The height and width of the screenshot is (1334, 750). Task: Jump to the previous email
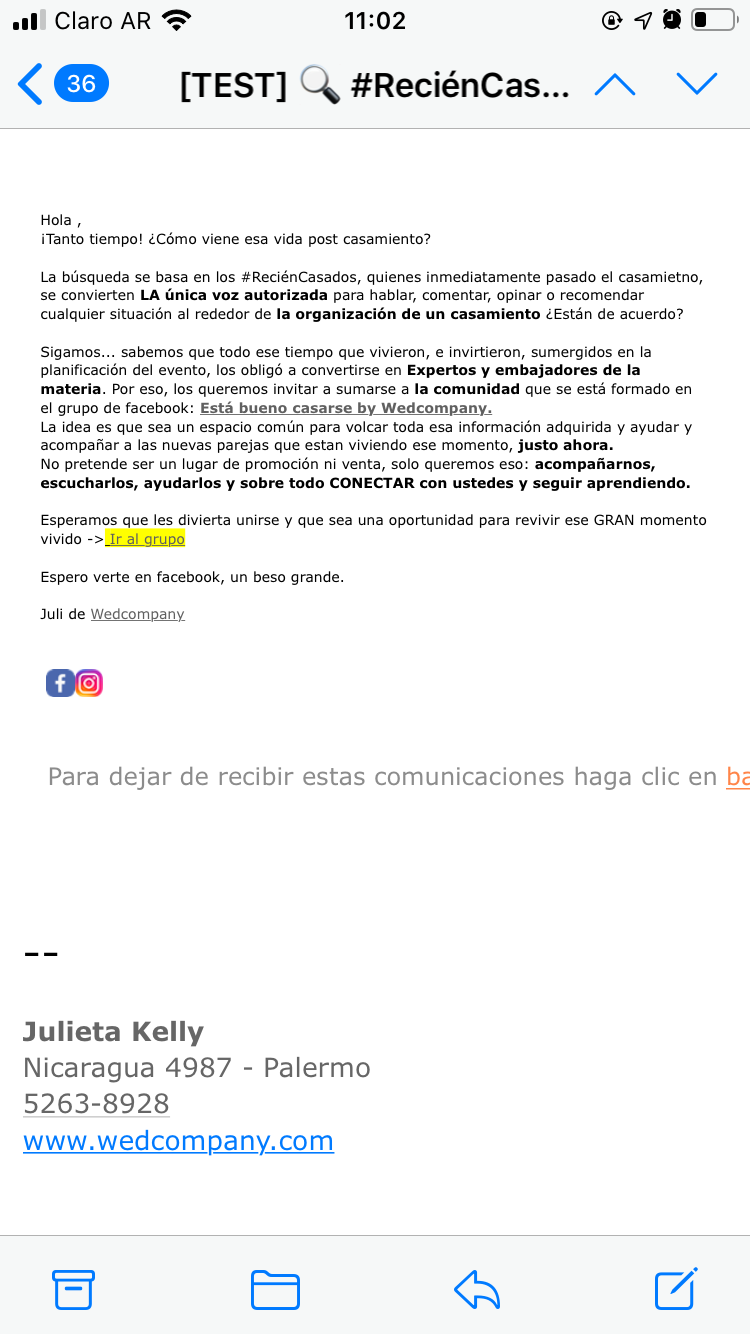[615, 85]
